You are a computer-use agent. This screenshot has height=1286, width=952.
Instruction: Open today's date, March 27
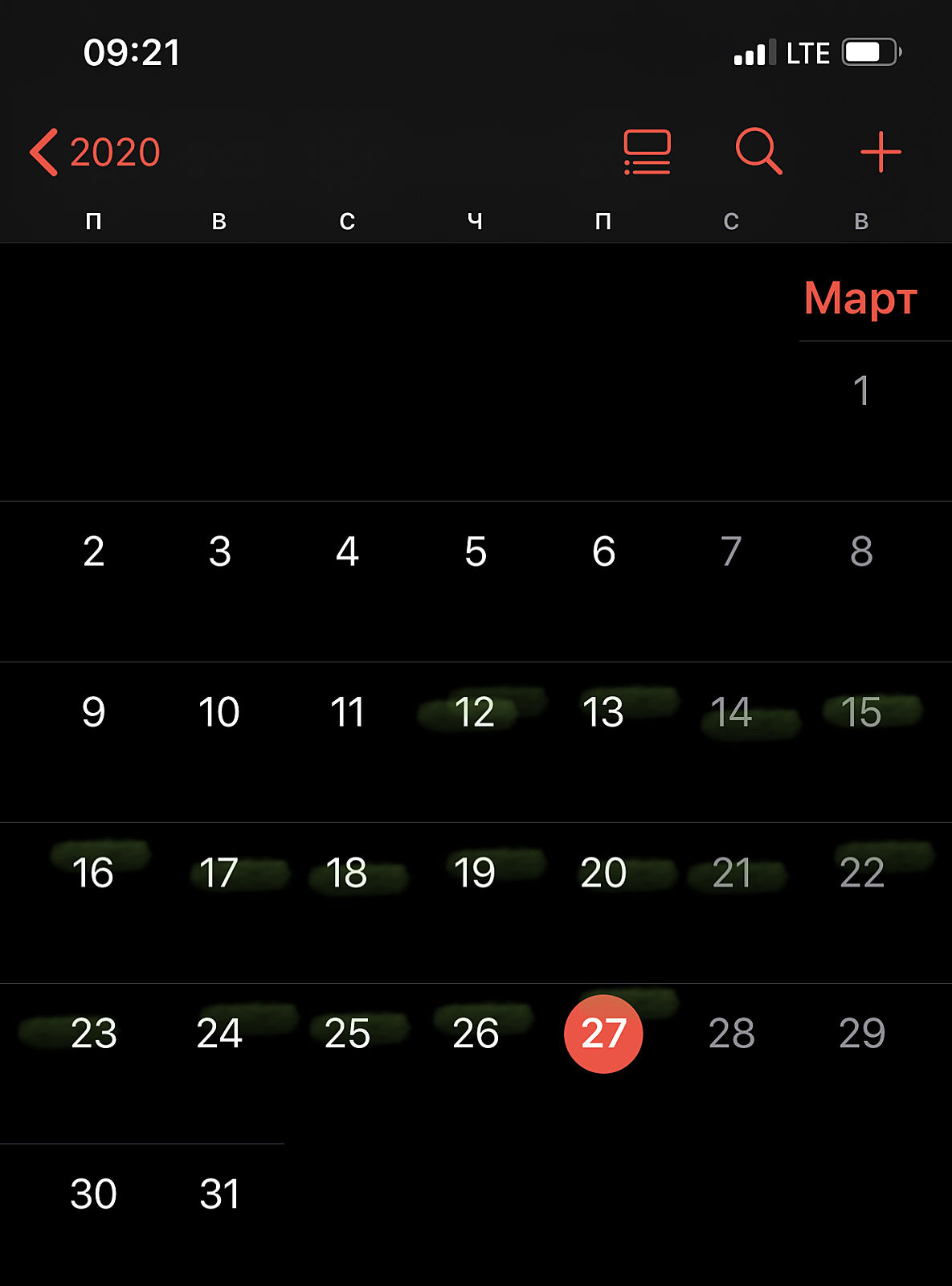[603, 1034]
